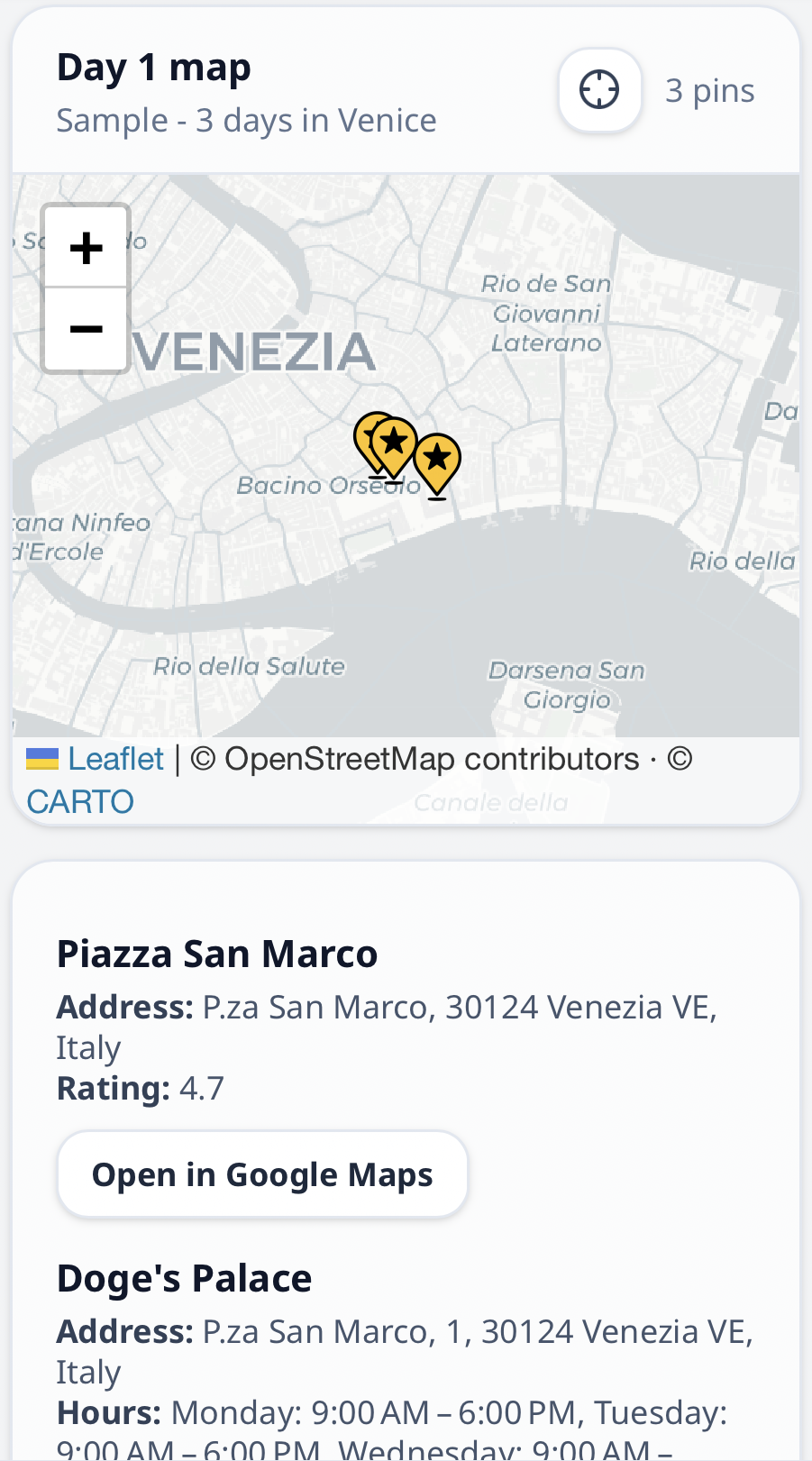
Task: Click the 3 pins counter
Action: [709, 90]
